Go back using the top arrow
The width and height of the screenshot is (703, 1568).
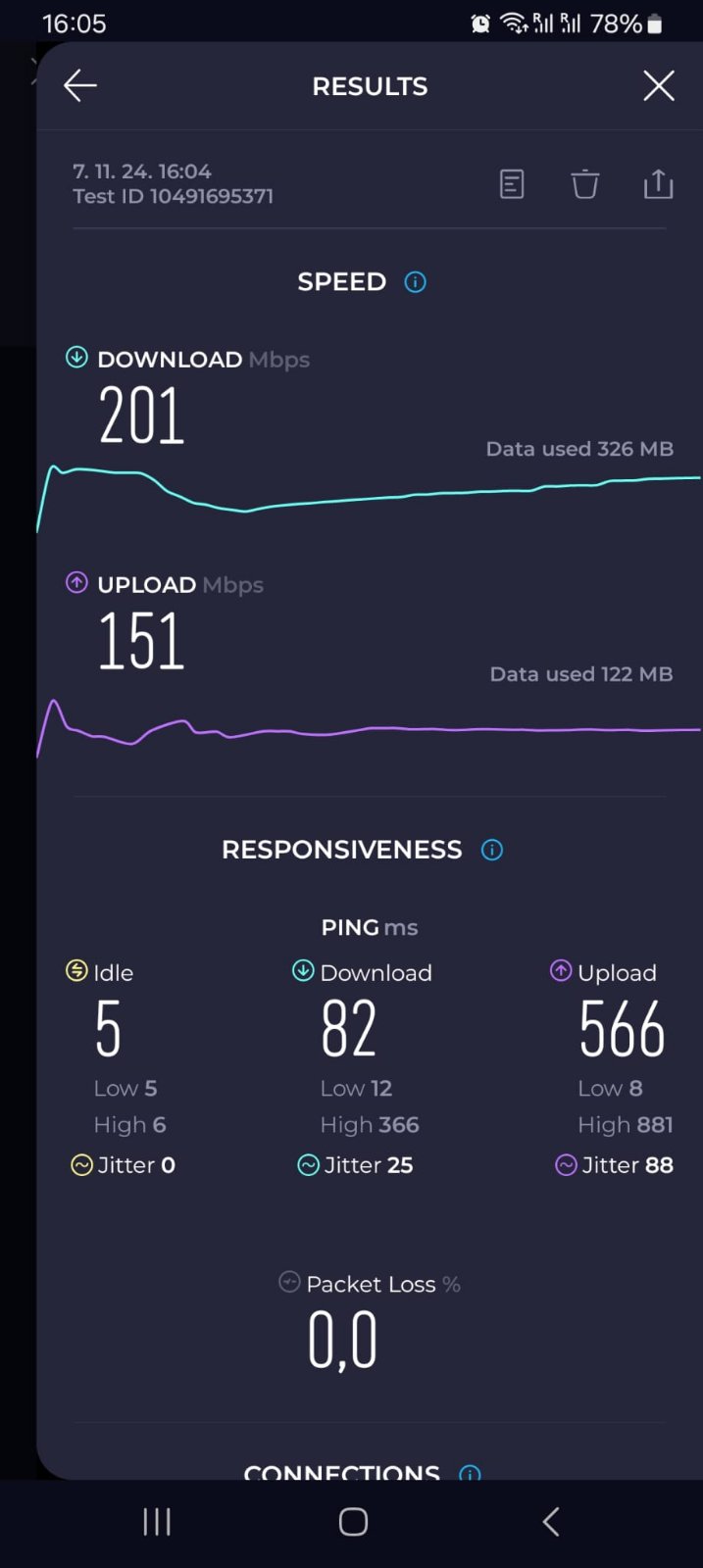click(x=79, y=86)
